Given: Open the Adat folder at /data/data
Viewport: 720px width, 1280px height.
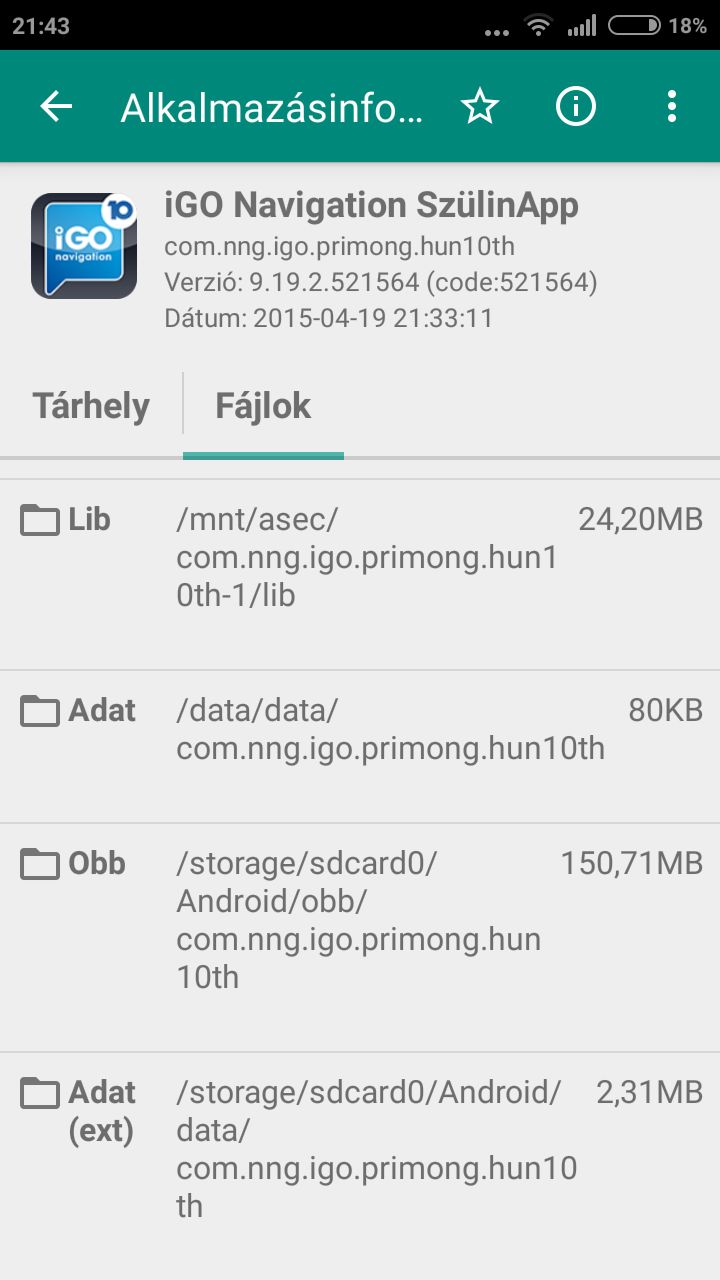Looking at the screenshot, I should click(360, 747).
